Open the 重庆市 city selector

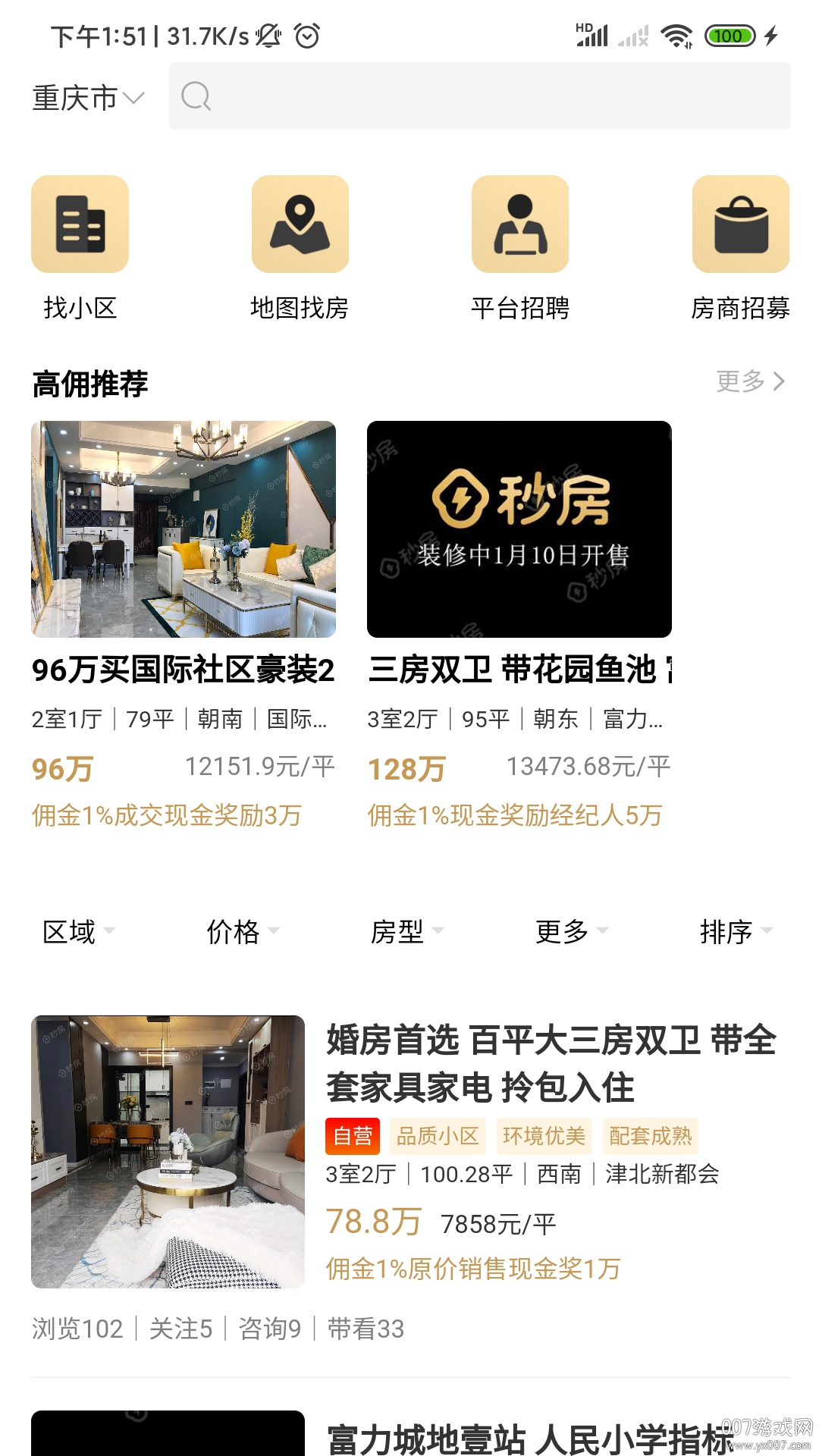pyautogui.click(x=87, y=98)
